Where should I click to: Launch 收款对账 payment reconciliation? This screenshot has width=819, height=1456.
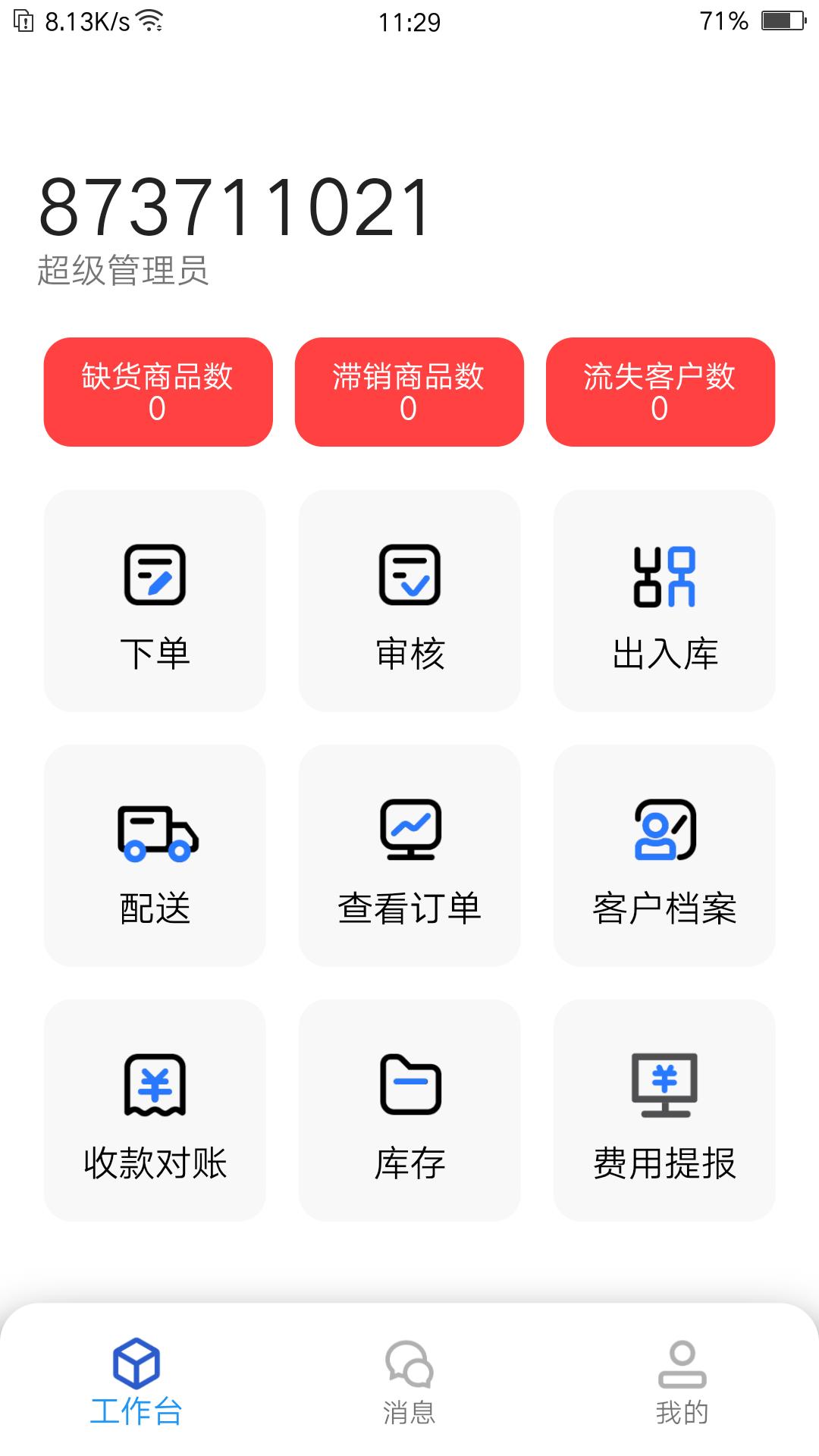(155, 1110)
